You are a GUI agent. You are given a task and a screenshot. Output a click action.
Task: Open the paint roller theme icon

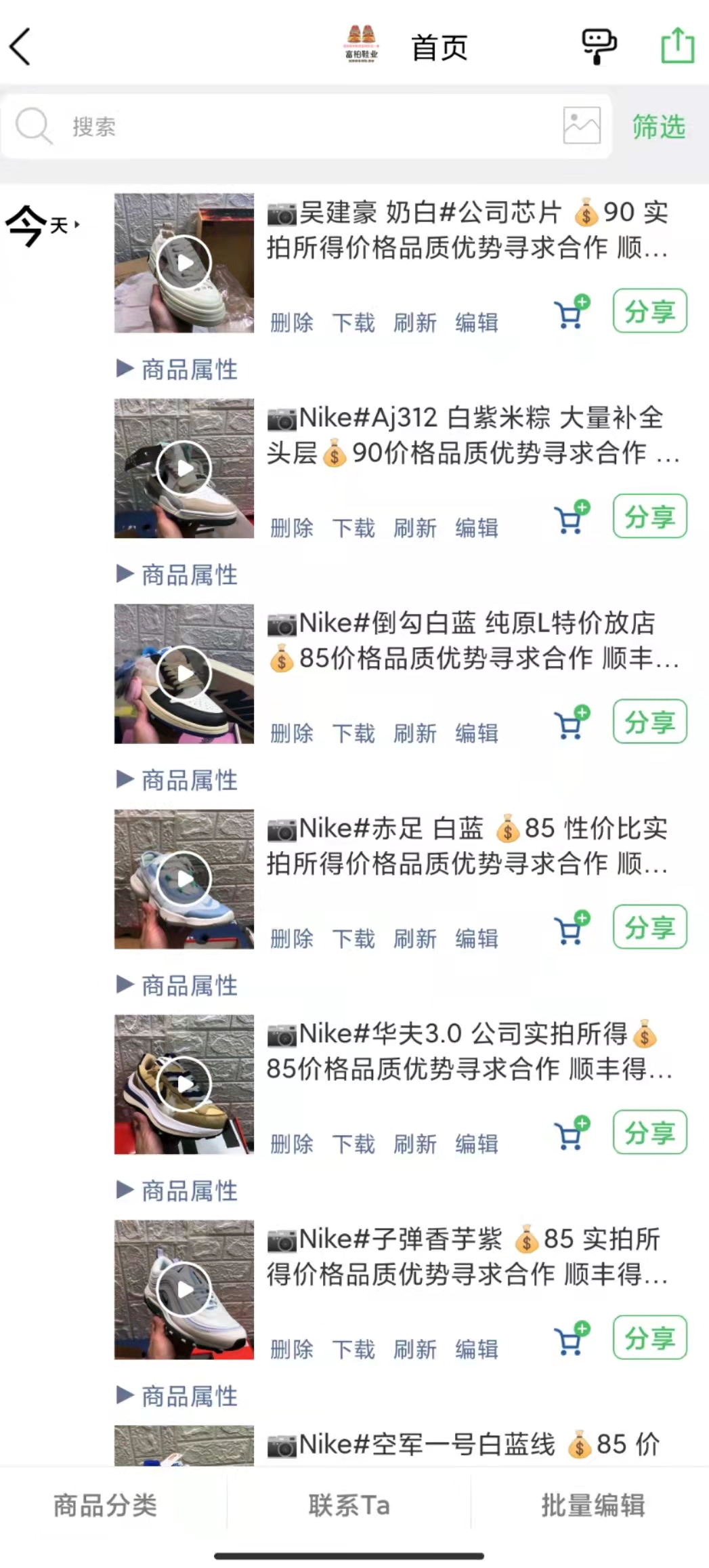[x=599, y=47]
